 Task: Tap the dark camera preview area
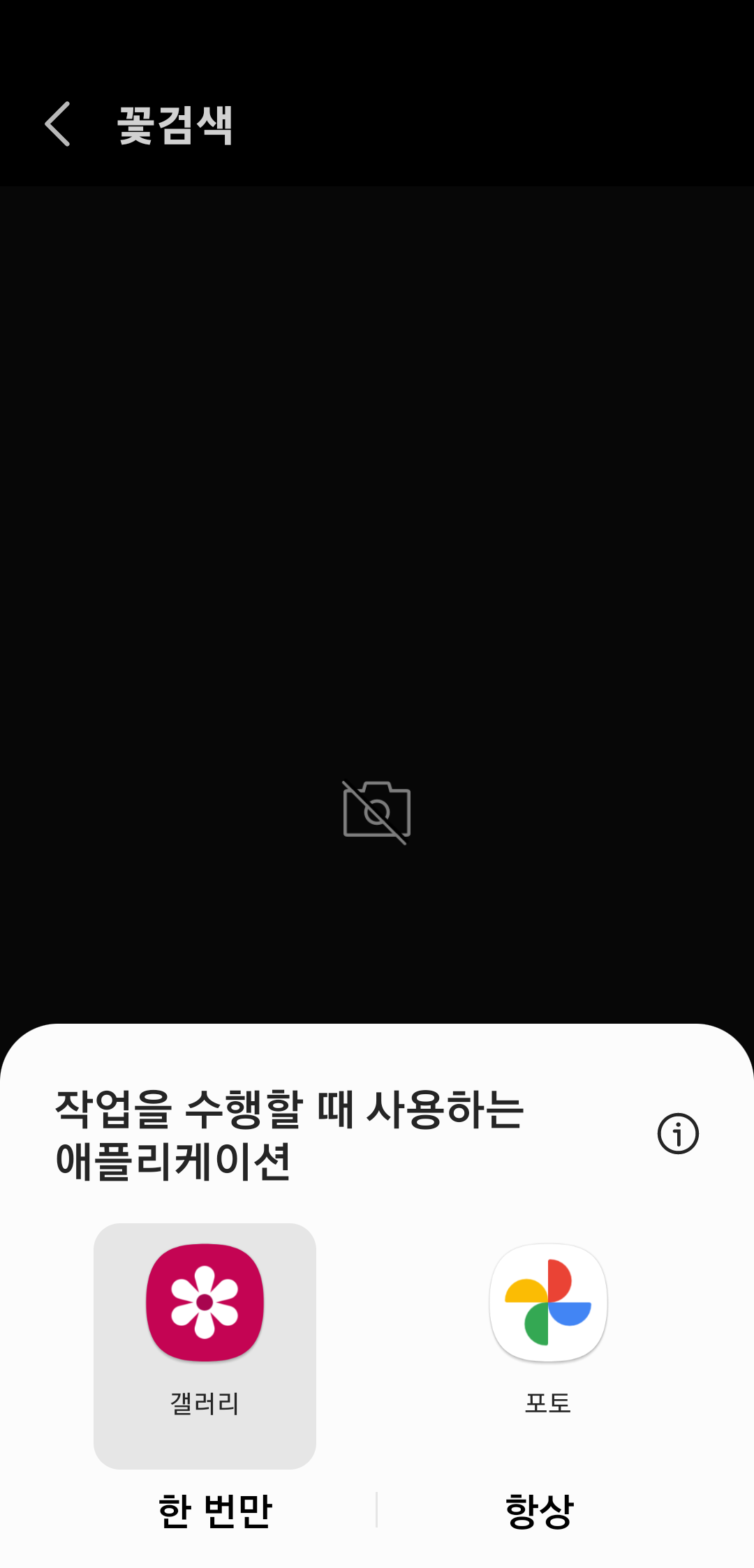coord(377,558)
